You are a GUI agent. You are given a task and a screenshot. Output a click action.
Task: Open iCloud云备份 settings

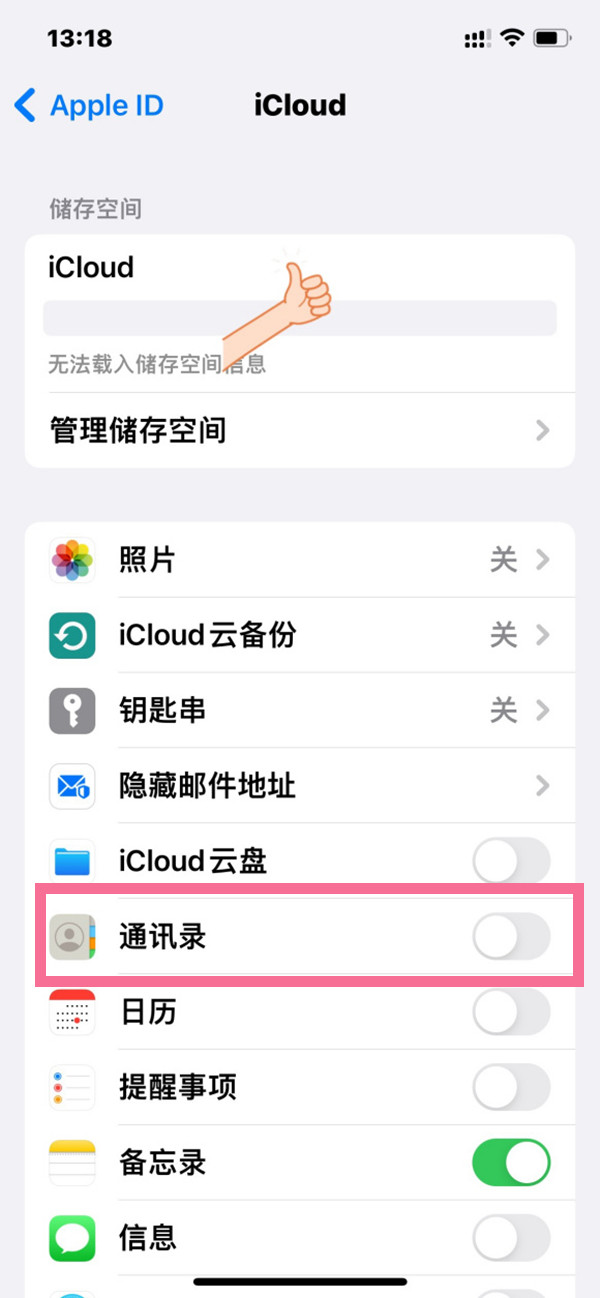[x=300, y=635]
